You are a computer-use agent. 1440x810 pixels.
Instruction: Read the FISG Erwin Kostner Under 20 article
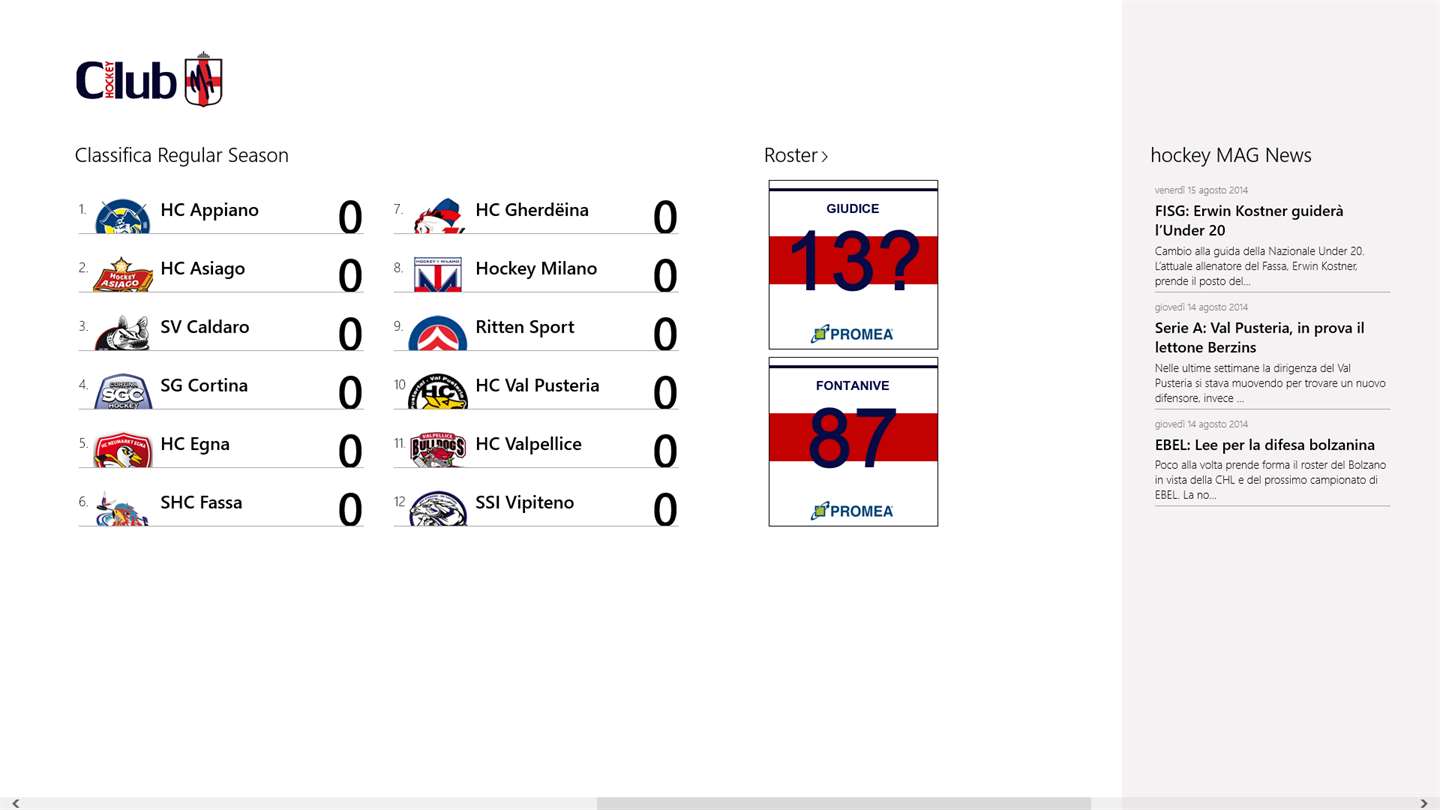pos(1271,221)
